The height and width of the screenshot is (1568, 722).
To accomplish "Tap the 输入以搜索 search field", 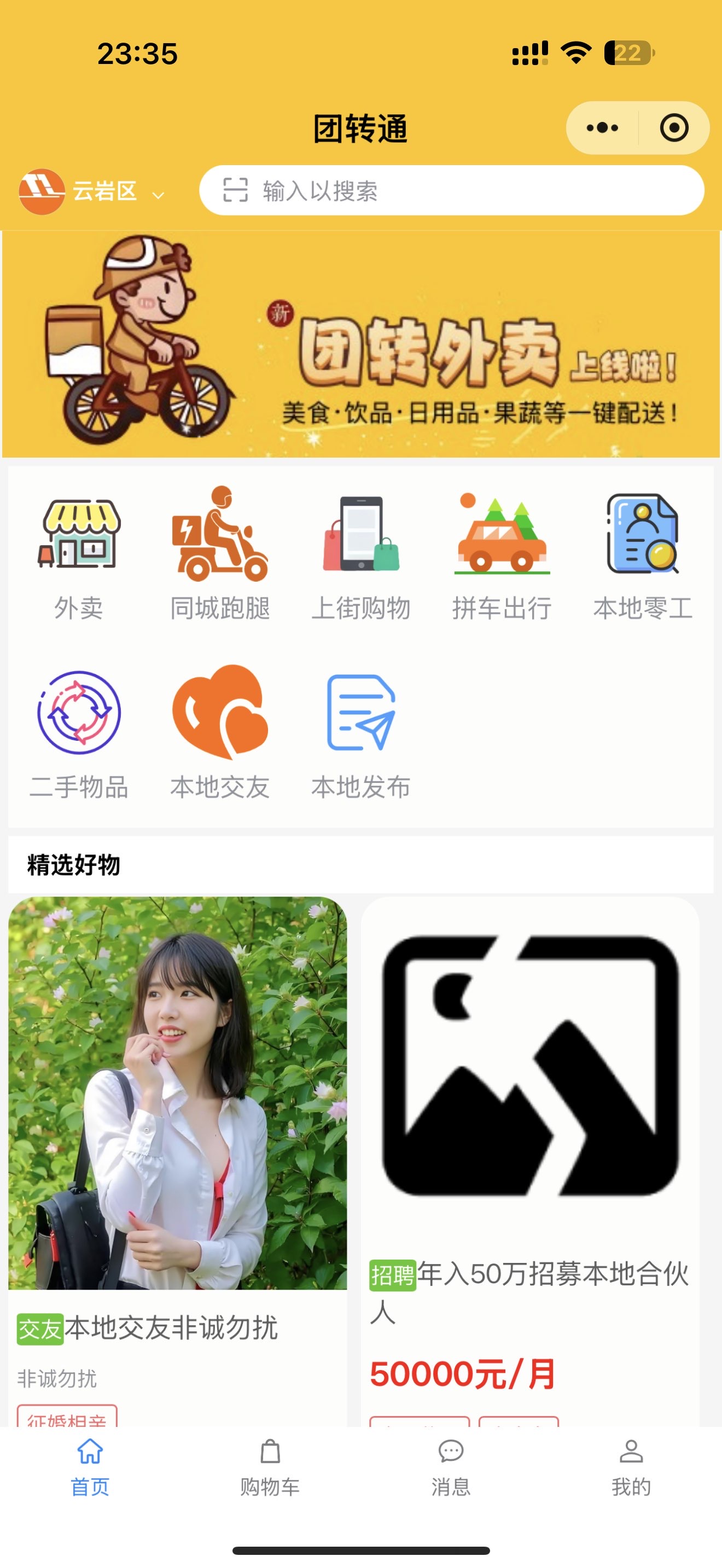I will [x=451, y=190].
